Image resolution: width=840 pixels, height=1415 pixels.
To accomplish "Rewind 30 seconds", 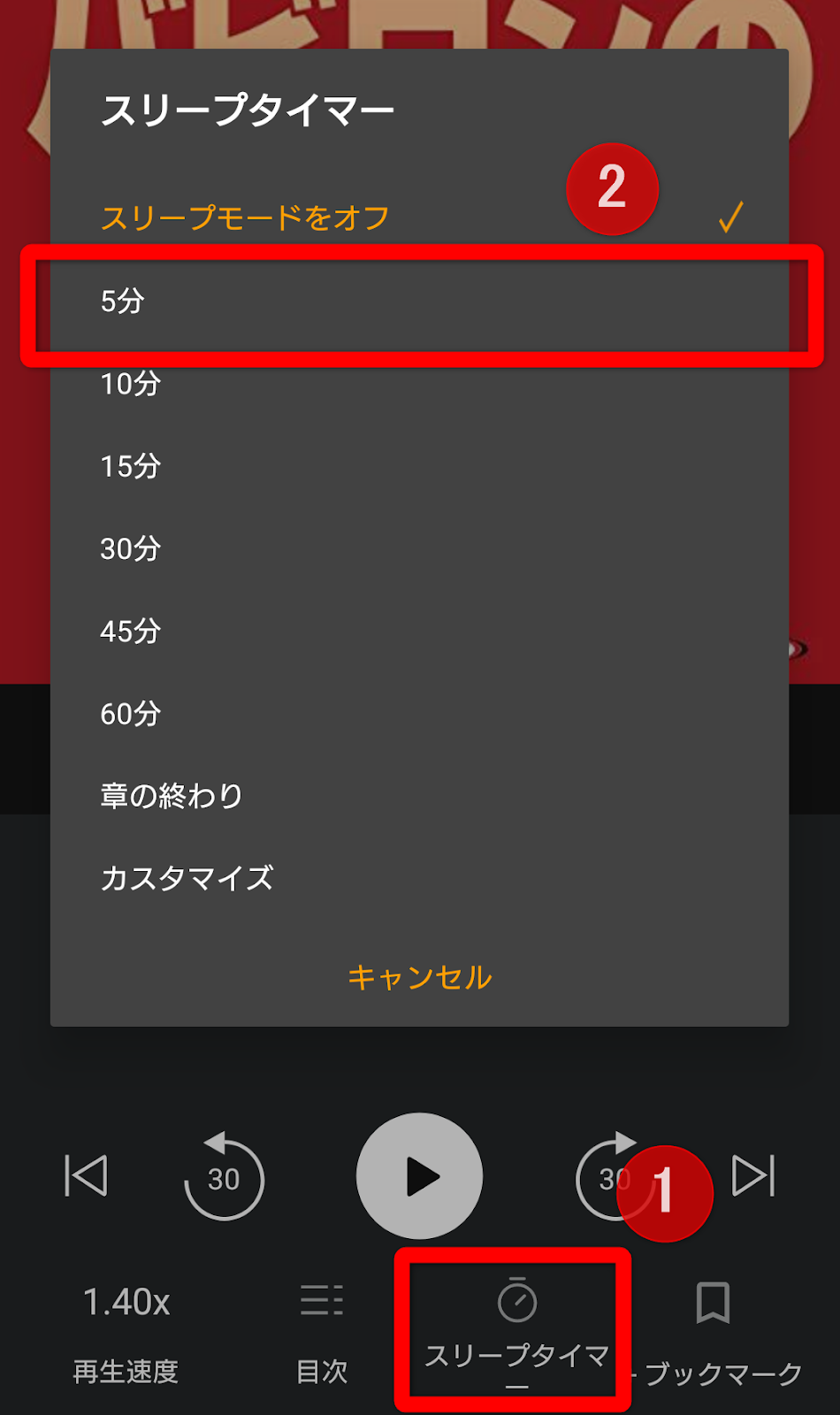I will (224, 1176).
